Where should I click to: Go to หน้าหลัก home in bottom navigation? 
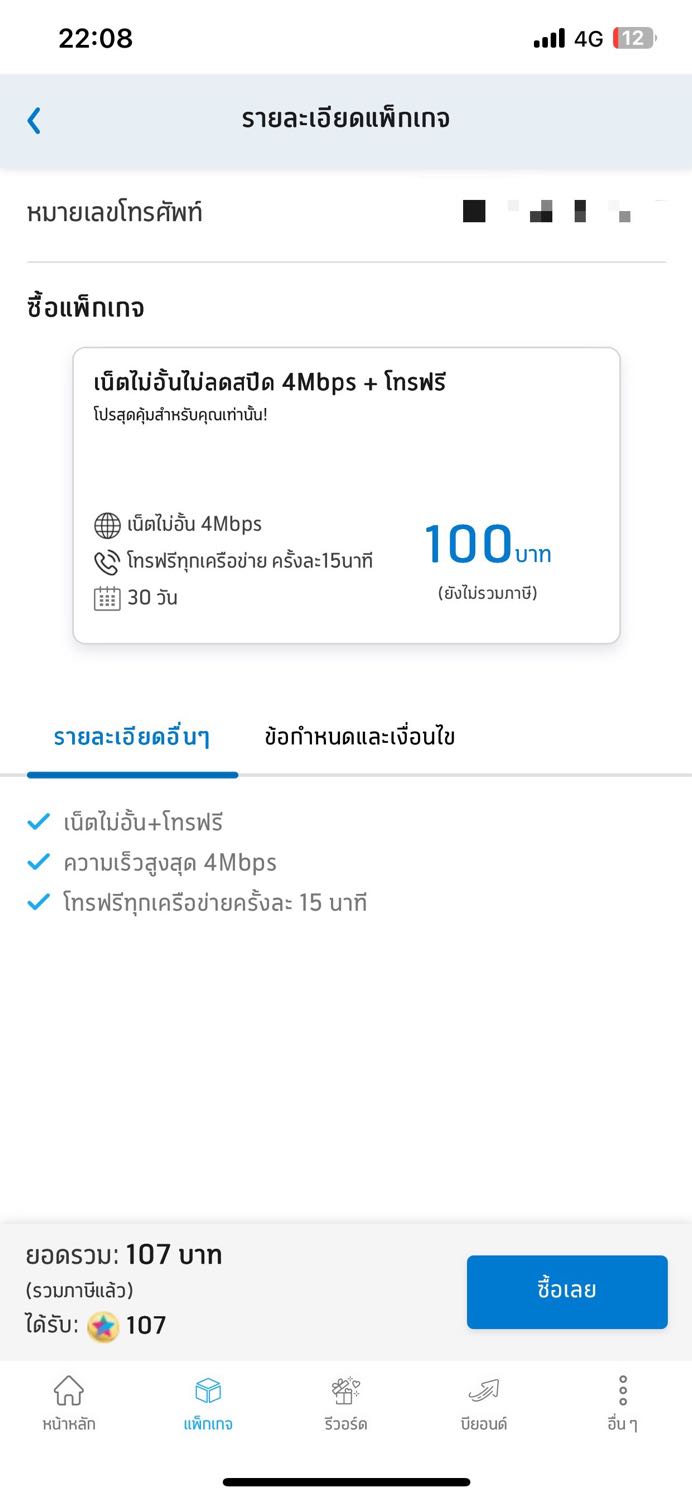click(69, 1403)
